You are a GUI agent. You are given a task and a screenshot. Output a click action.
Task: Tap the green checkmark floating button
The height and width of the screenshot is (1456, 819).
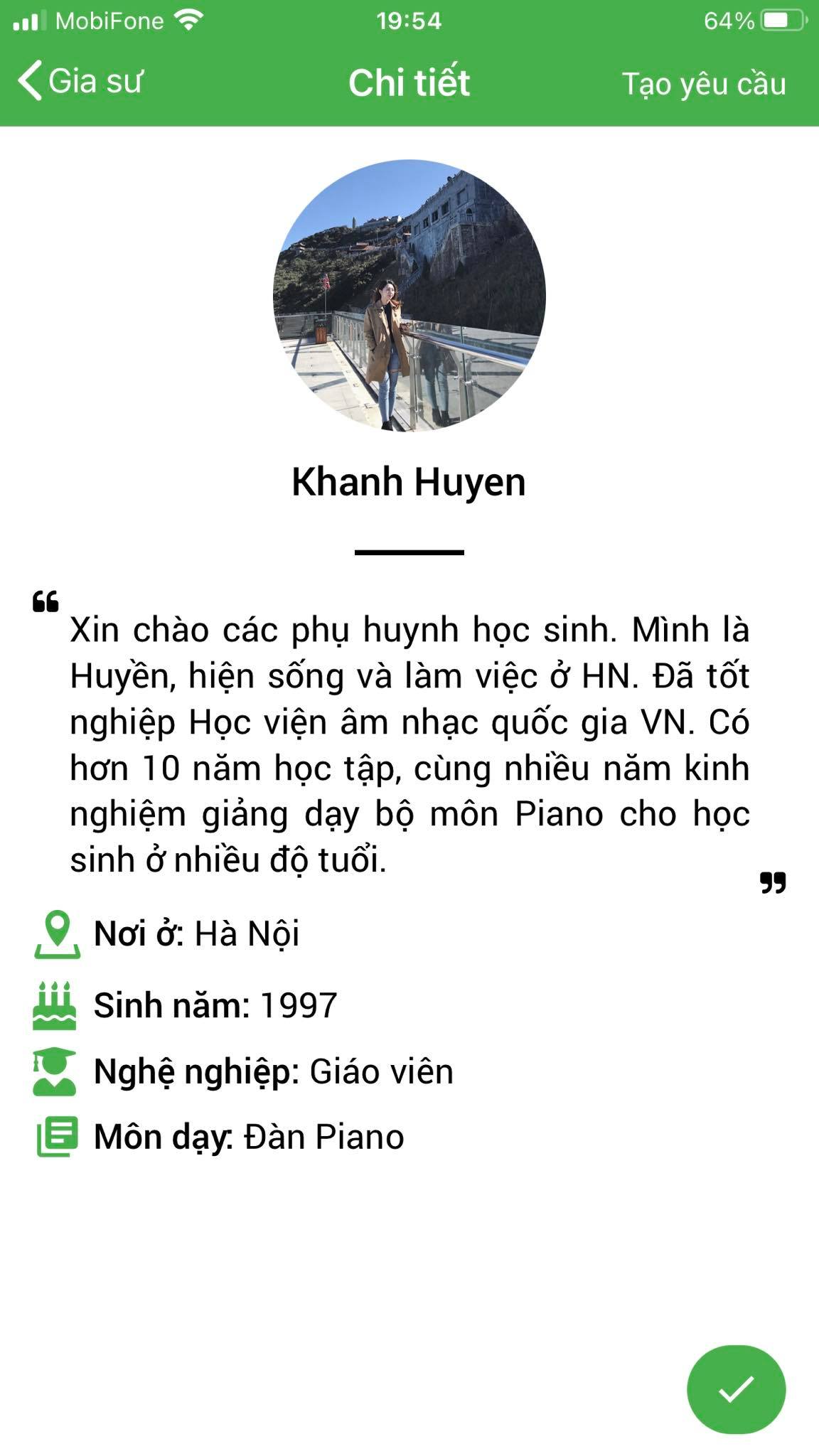736,1389
